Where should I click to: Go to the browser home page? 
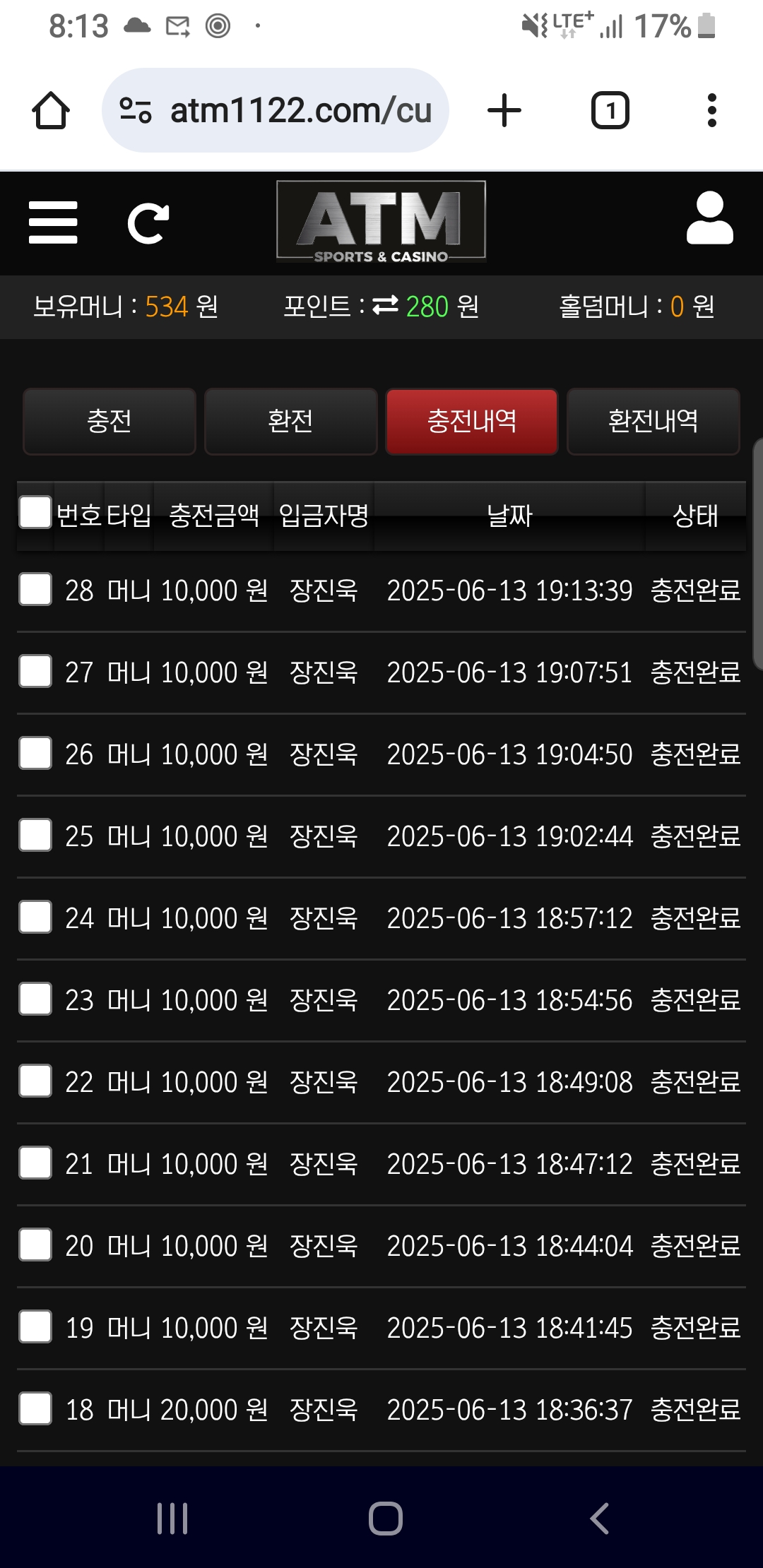pos(51,110)
